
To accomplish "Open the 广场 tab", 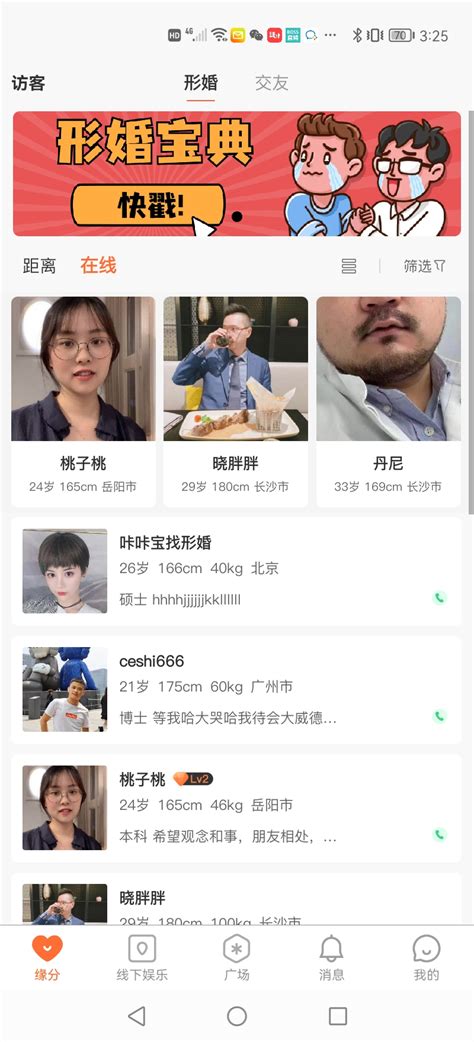I will [237, 958].
